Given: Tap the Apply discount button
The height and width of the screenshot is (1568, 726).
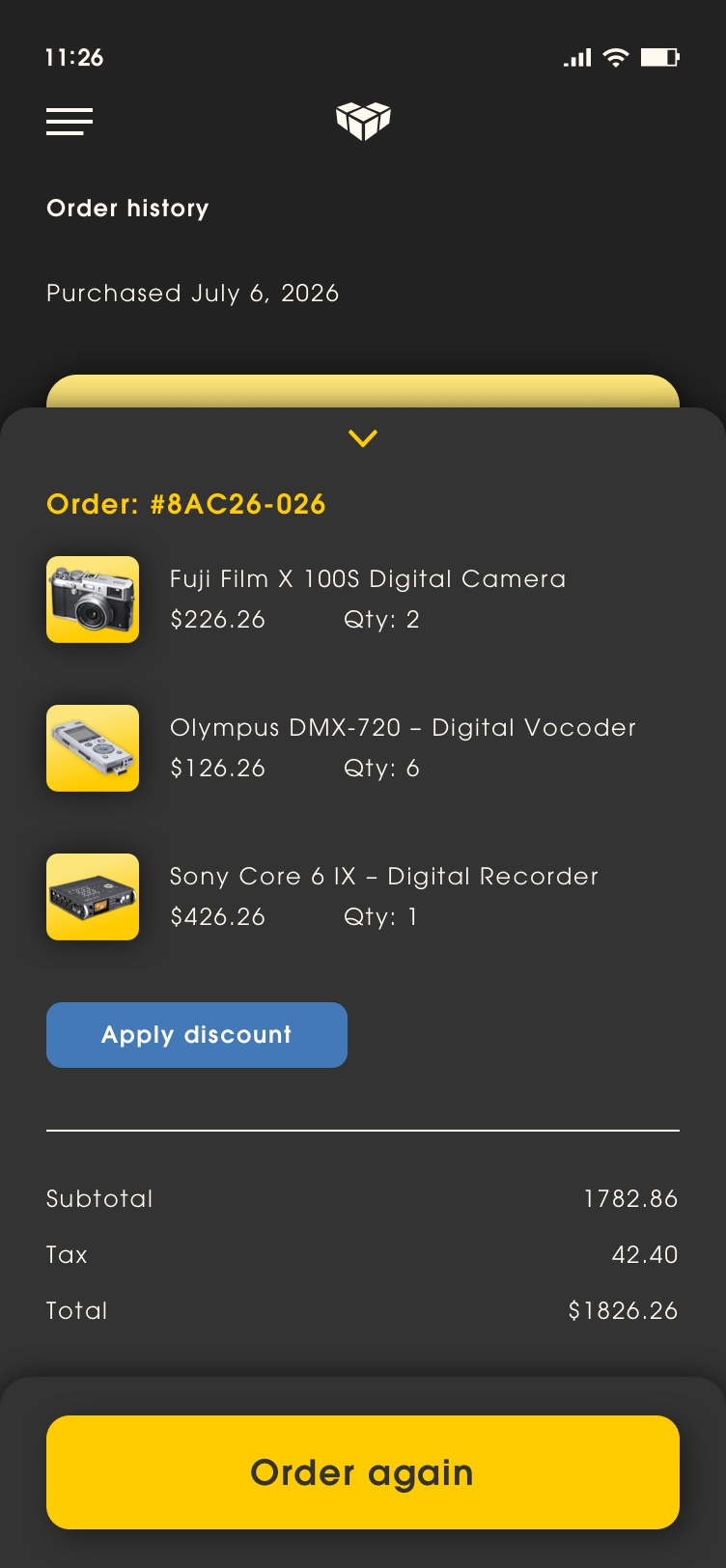Looking at the screenshot, I should coord(197,1035).
